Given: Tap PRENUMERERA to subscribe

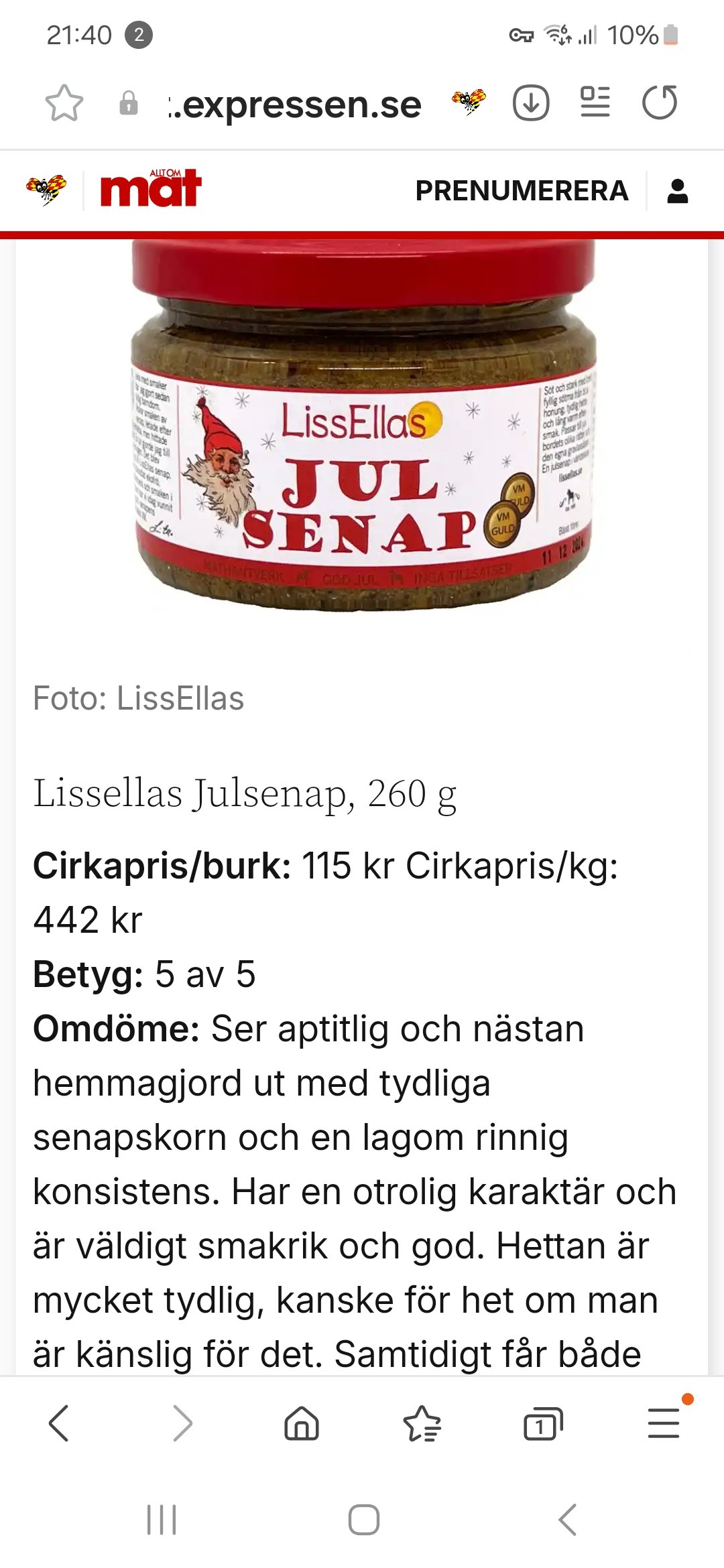Looking at the screenshot, I should tap(522, 191).
